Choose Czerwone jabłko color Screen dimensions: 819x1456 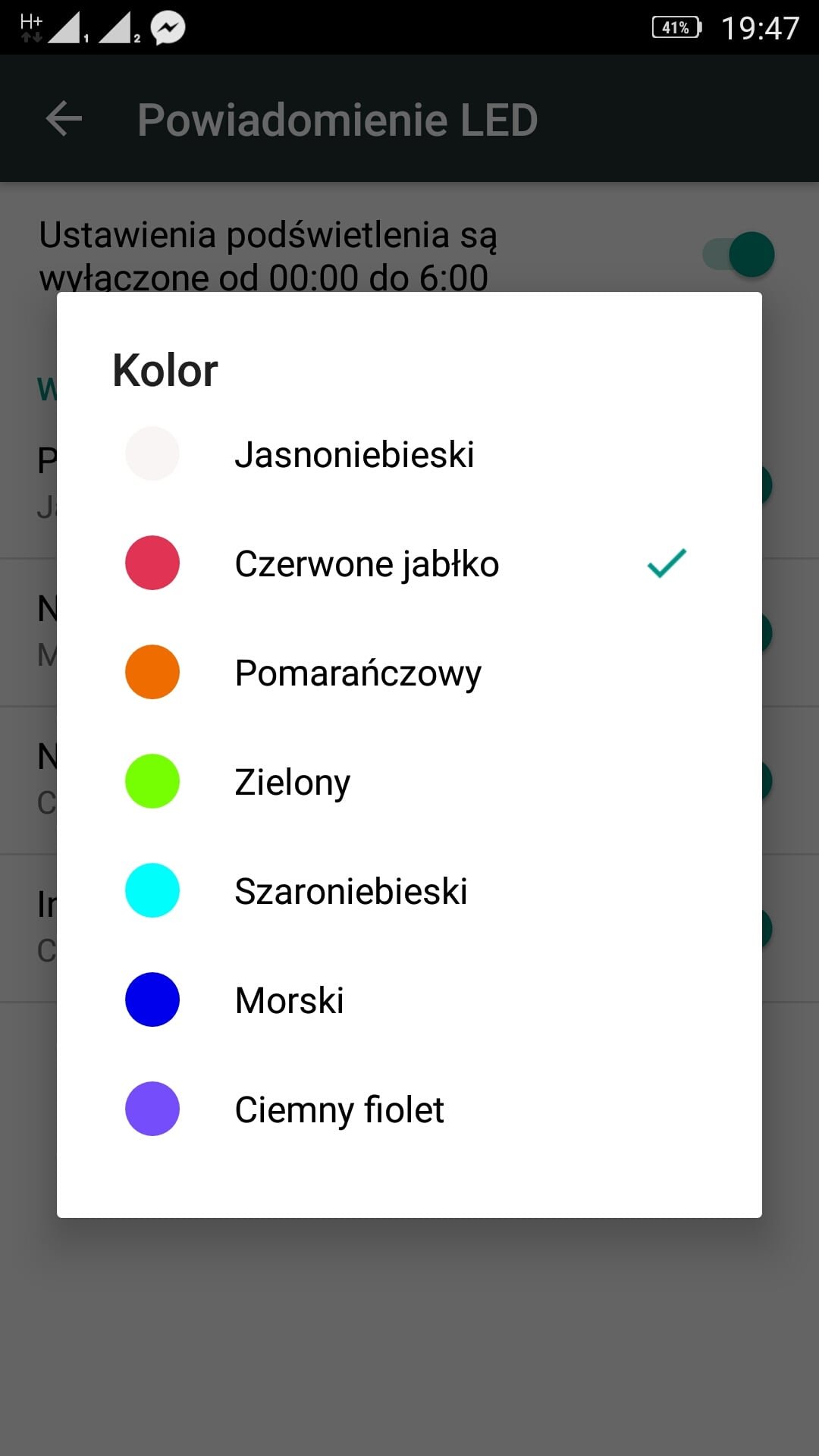(409, 563)
